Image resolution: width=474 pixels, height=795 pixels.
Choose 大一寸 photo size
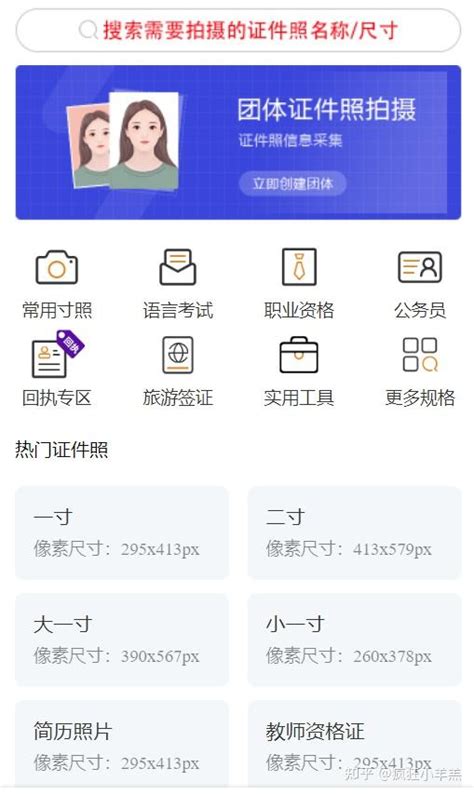click(122, 639)
